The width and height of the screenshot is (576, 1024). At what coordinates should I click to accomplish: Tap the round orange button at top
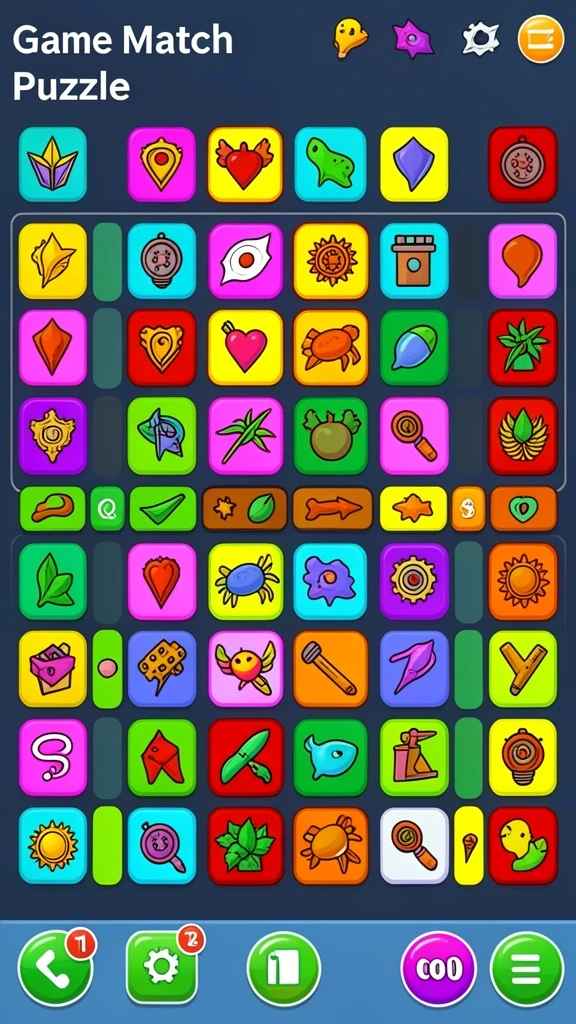pyautogui.click(x=541, y=39)
